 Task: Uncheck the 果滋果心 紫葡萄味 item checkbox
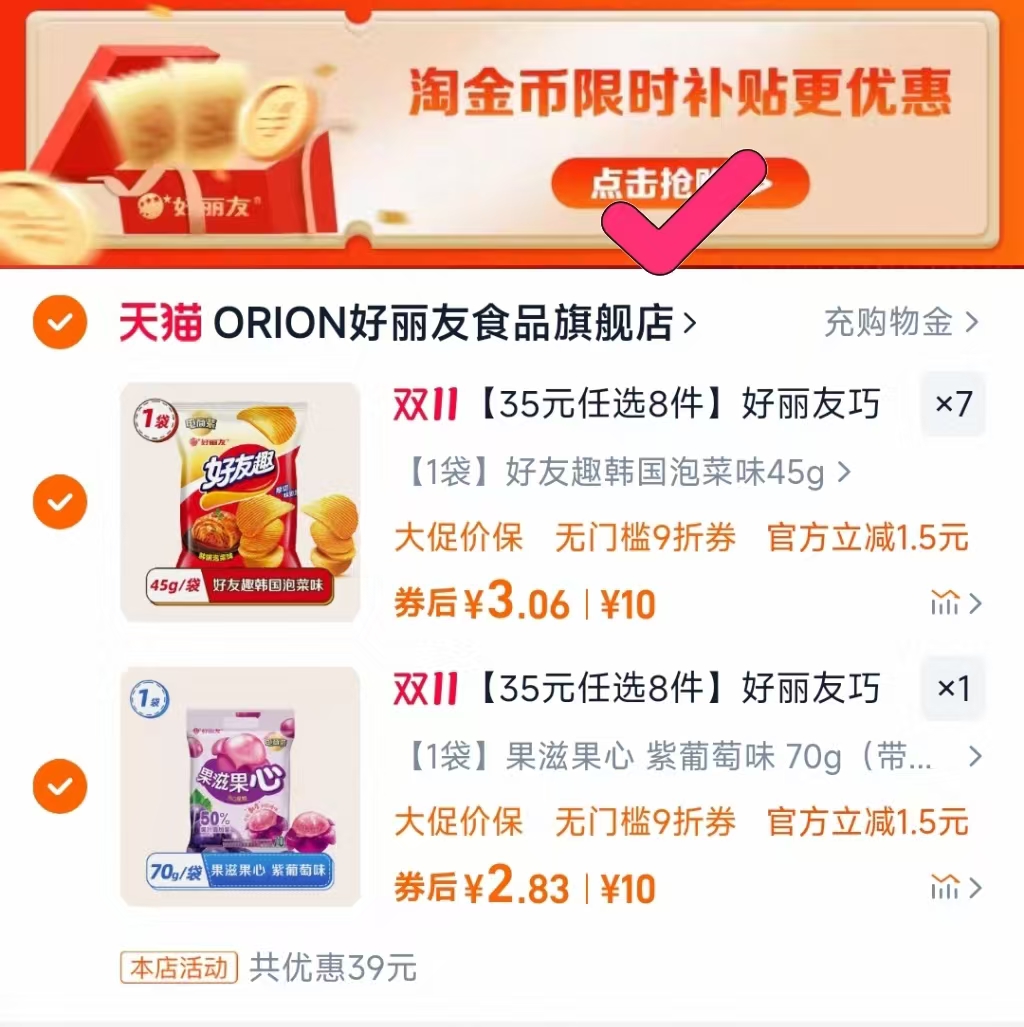[x=59, y=786]
